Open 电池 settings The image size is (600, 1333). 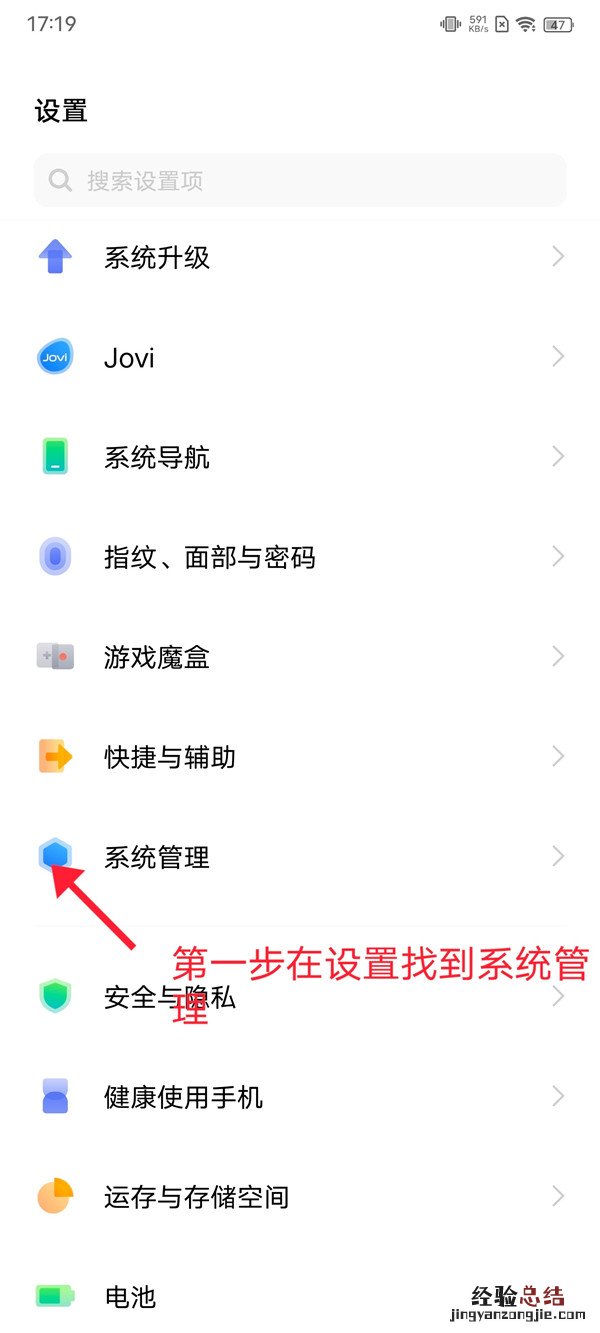coord(300,1296)
